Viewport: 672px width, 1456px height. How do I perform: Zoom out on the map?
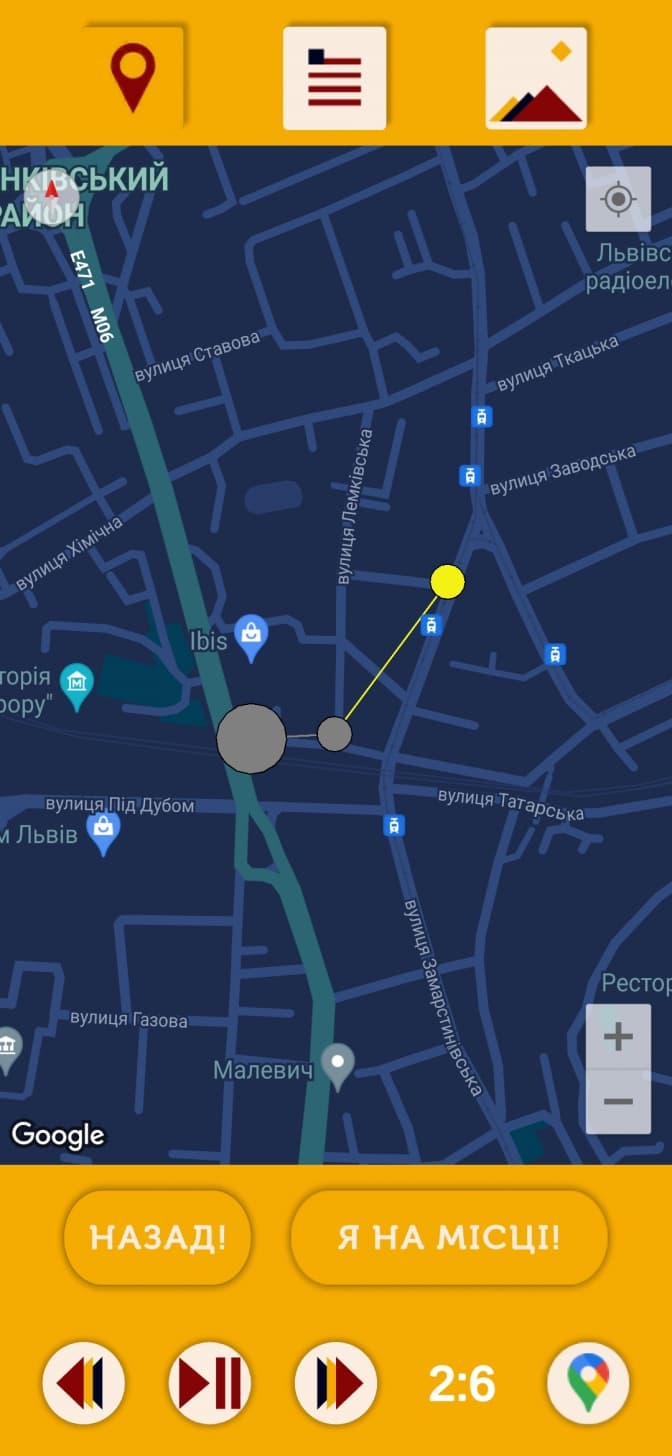point(618,1101)
